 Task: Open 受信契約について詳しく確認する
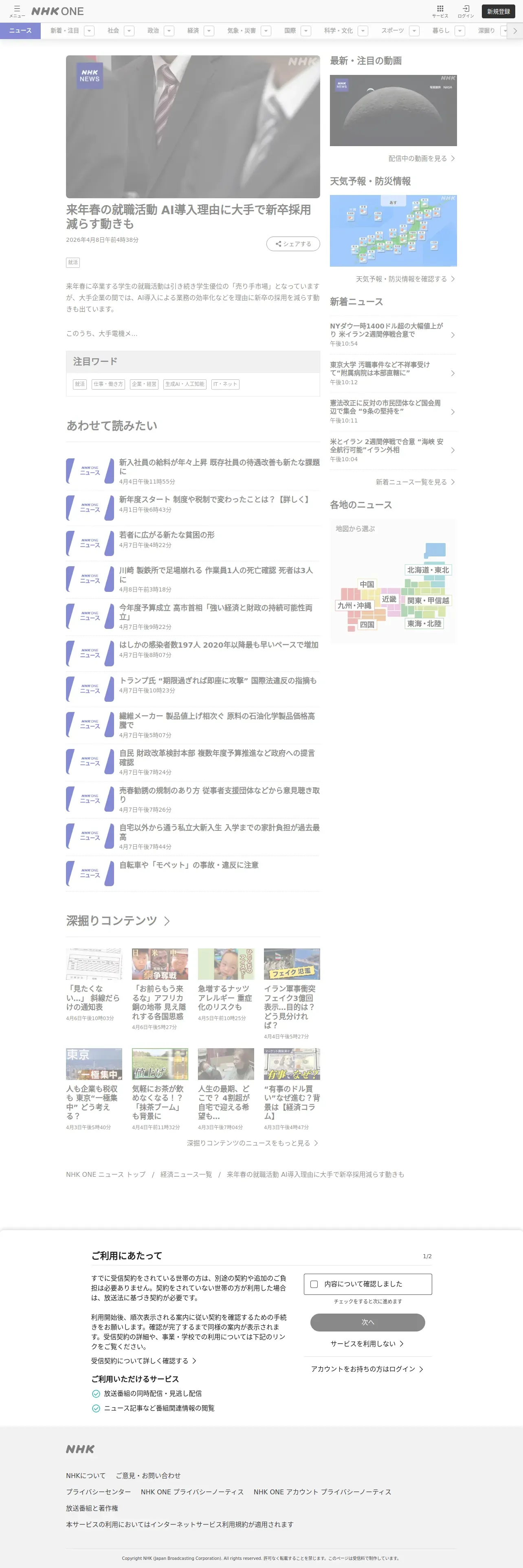(x=144, y=1360)
